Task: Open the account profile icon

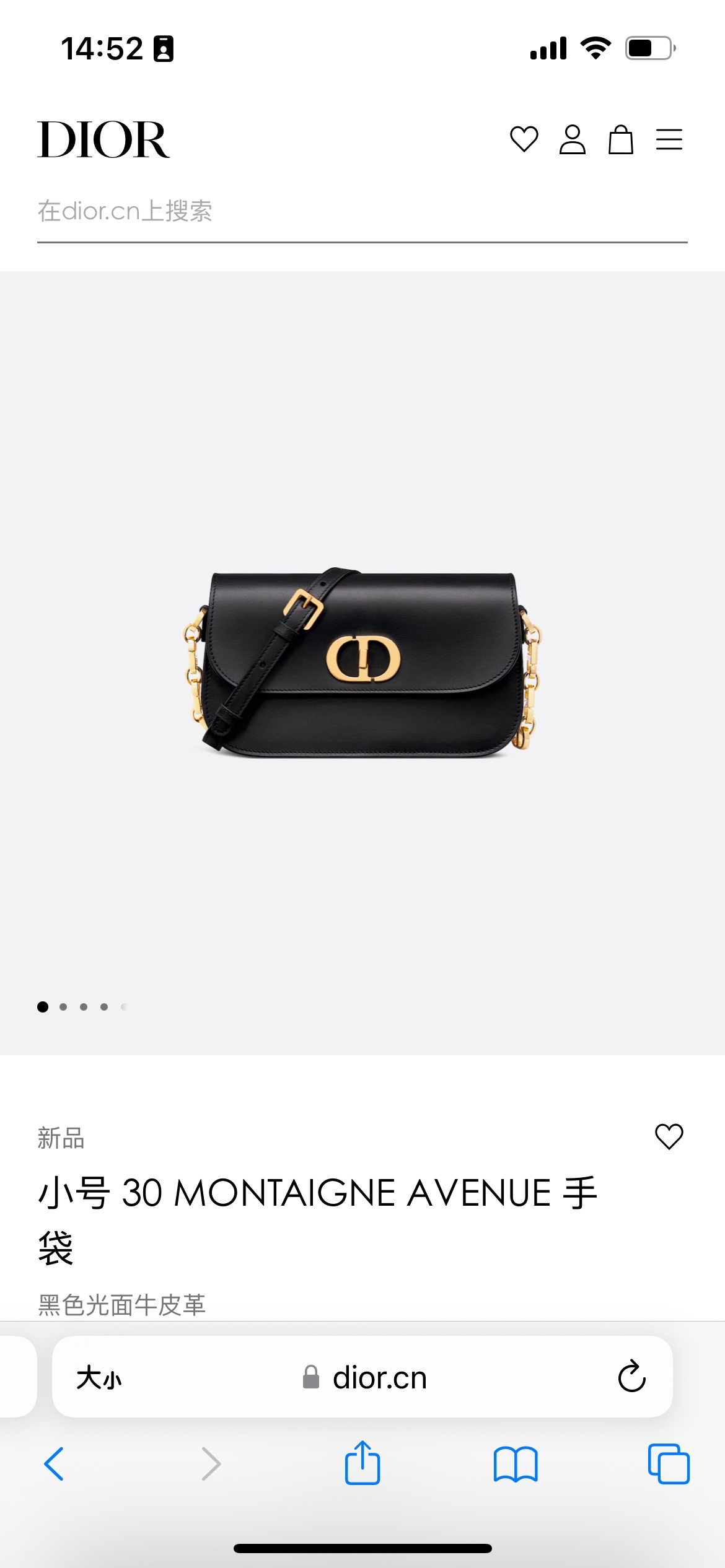Action: [x=572, y=139]
